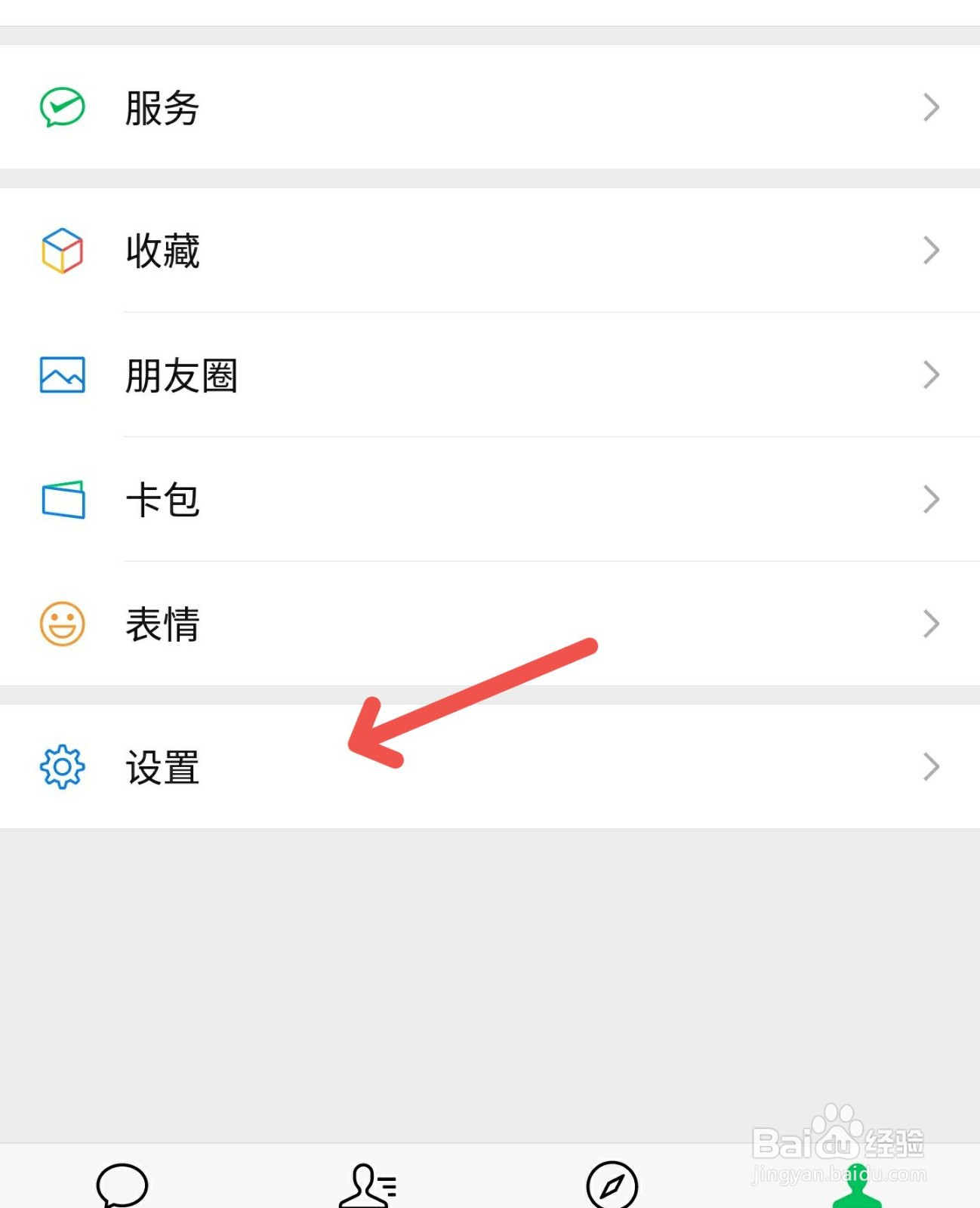This screenshot has height=1208, width=980.
Task: Tap the 表情 sticker row
Action: (x=162, y=622)
